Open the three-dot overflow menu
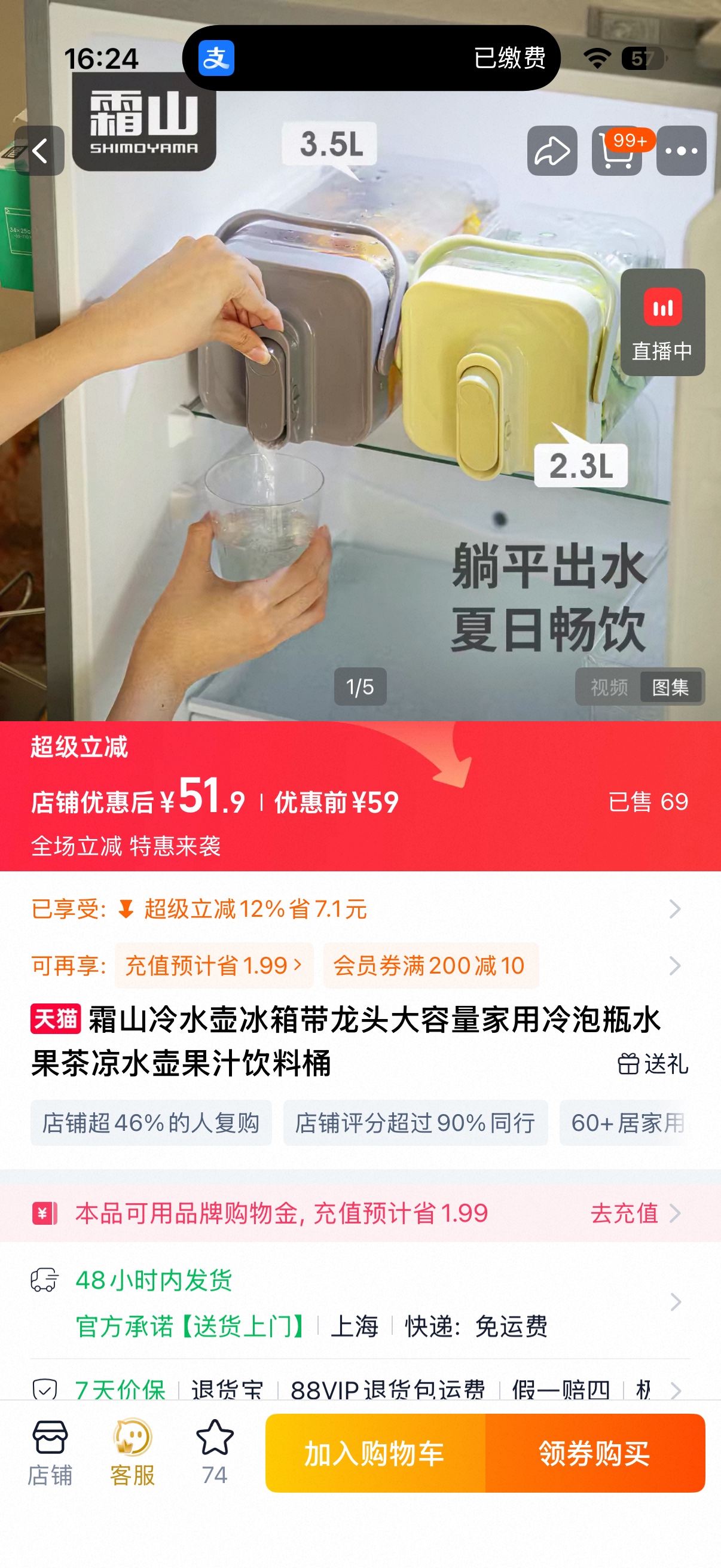Screen dimensions: 721x1568 [681, 151]
